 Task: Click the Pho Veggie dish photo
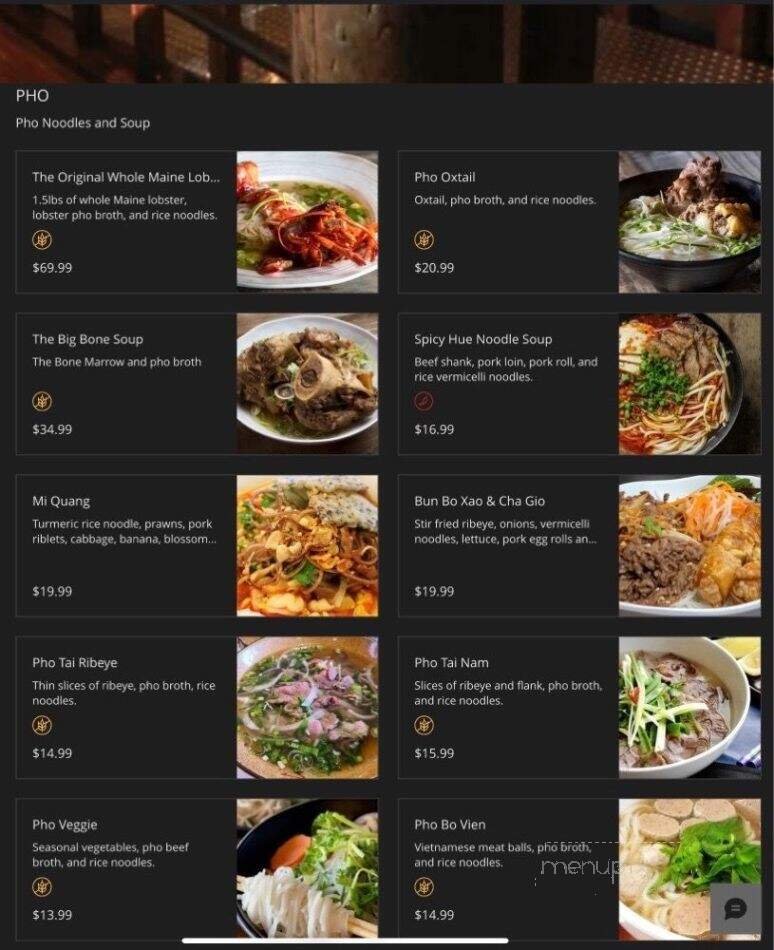307,868
